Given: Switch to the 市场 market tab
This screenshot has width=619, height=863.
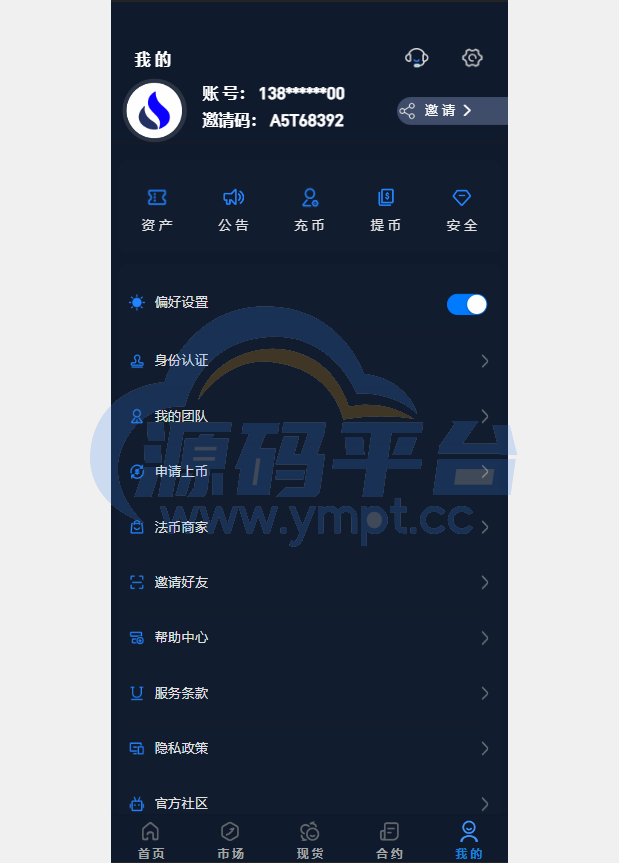Looking at the screenshot, I should (230, 840).
